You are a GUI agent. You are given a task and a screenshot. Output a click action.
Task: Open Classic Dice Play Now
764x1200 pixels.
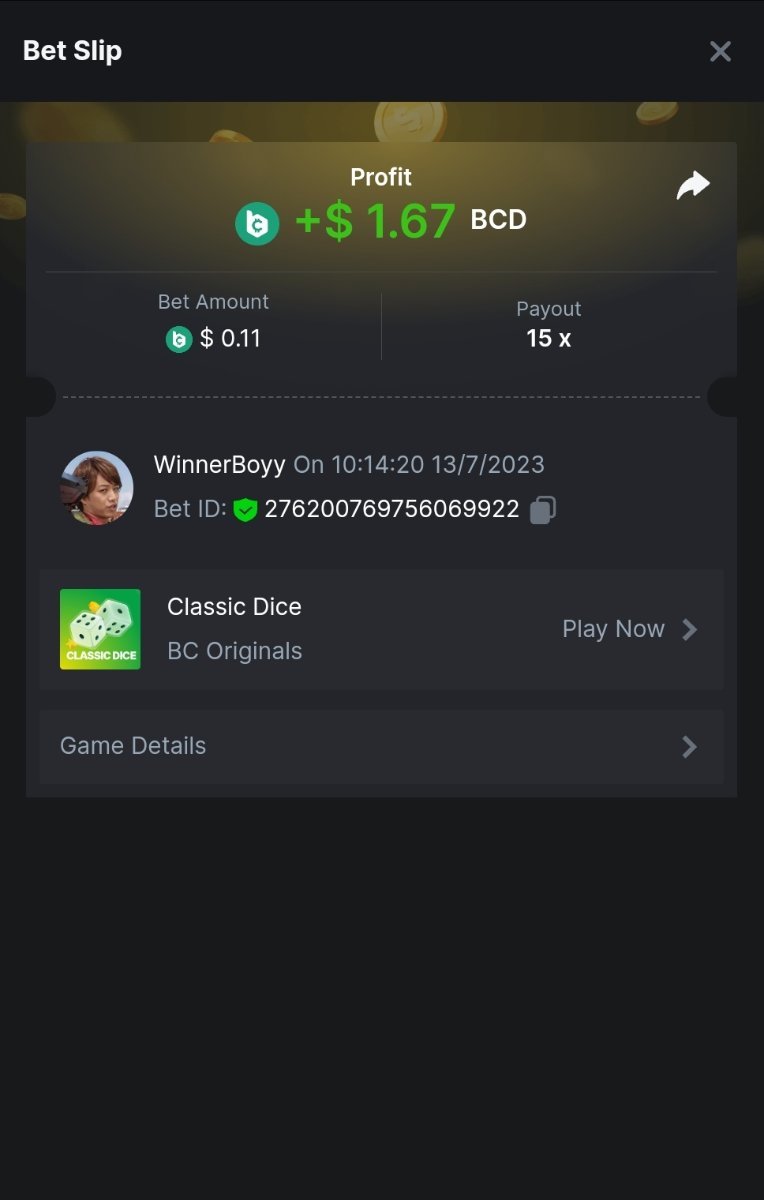pos(628,629)
